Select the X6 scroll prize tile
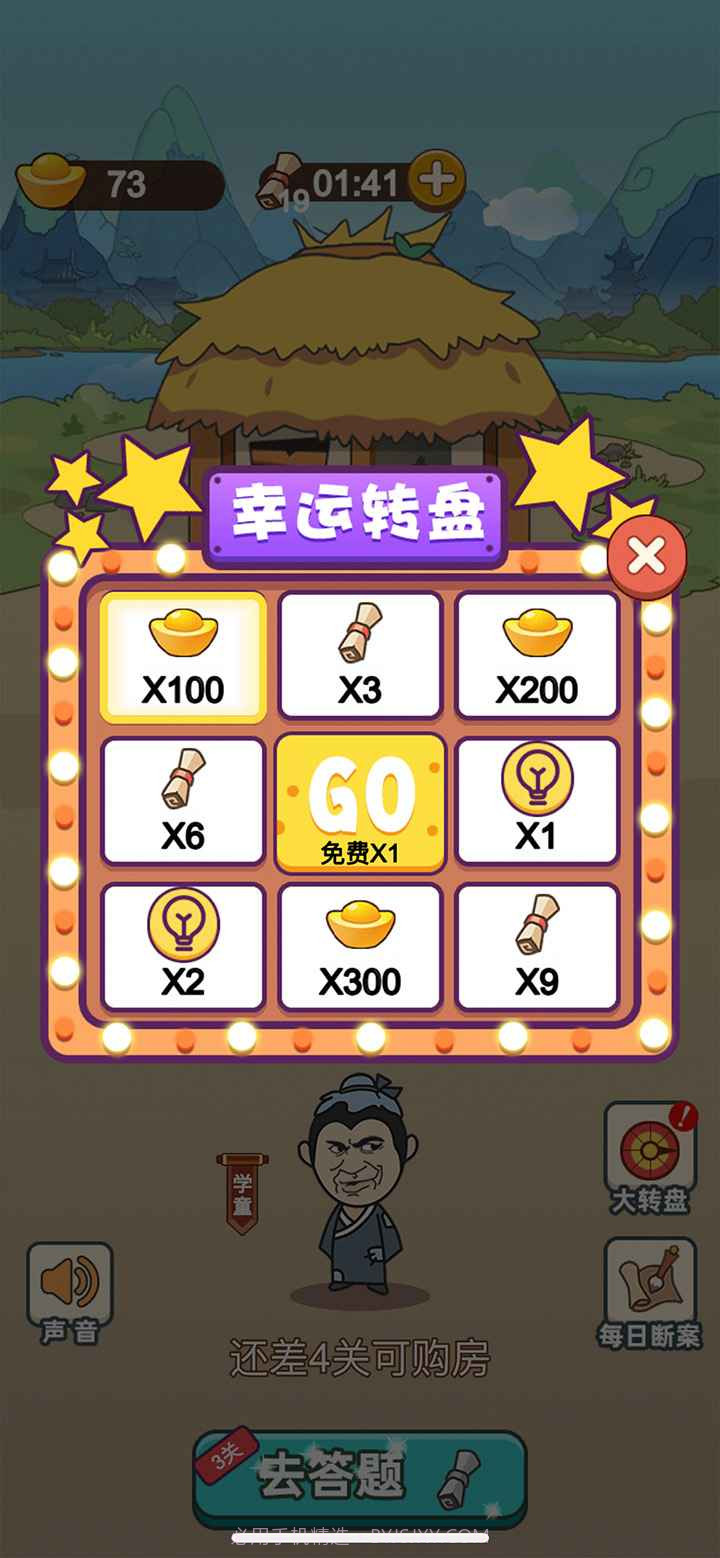 pyautogui.click(x=182, y=800)
